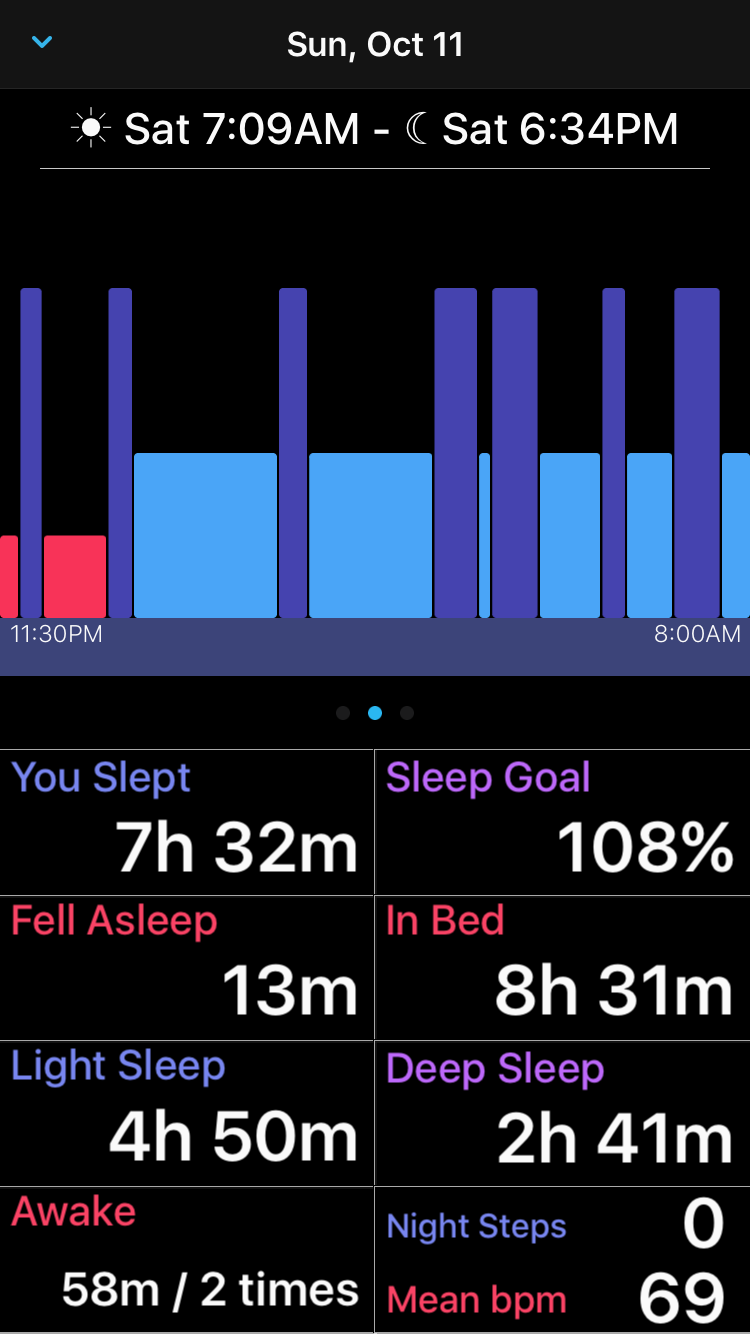Open the Deep Sleep tile

click(563, 1114)
